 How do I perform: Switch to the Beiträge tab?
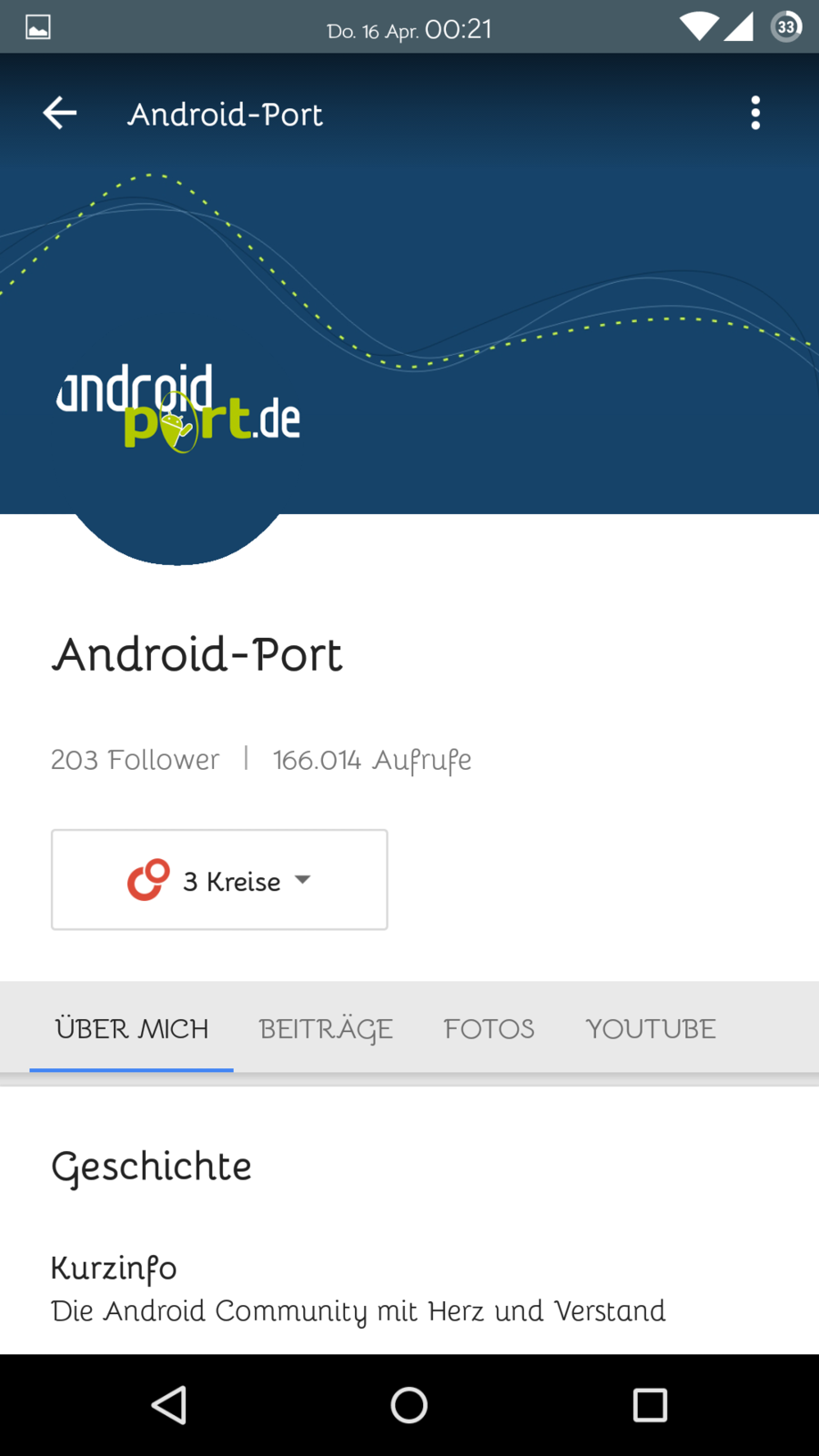[326, 1028]
